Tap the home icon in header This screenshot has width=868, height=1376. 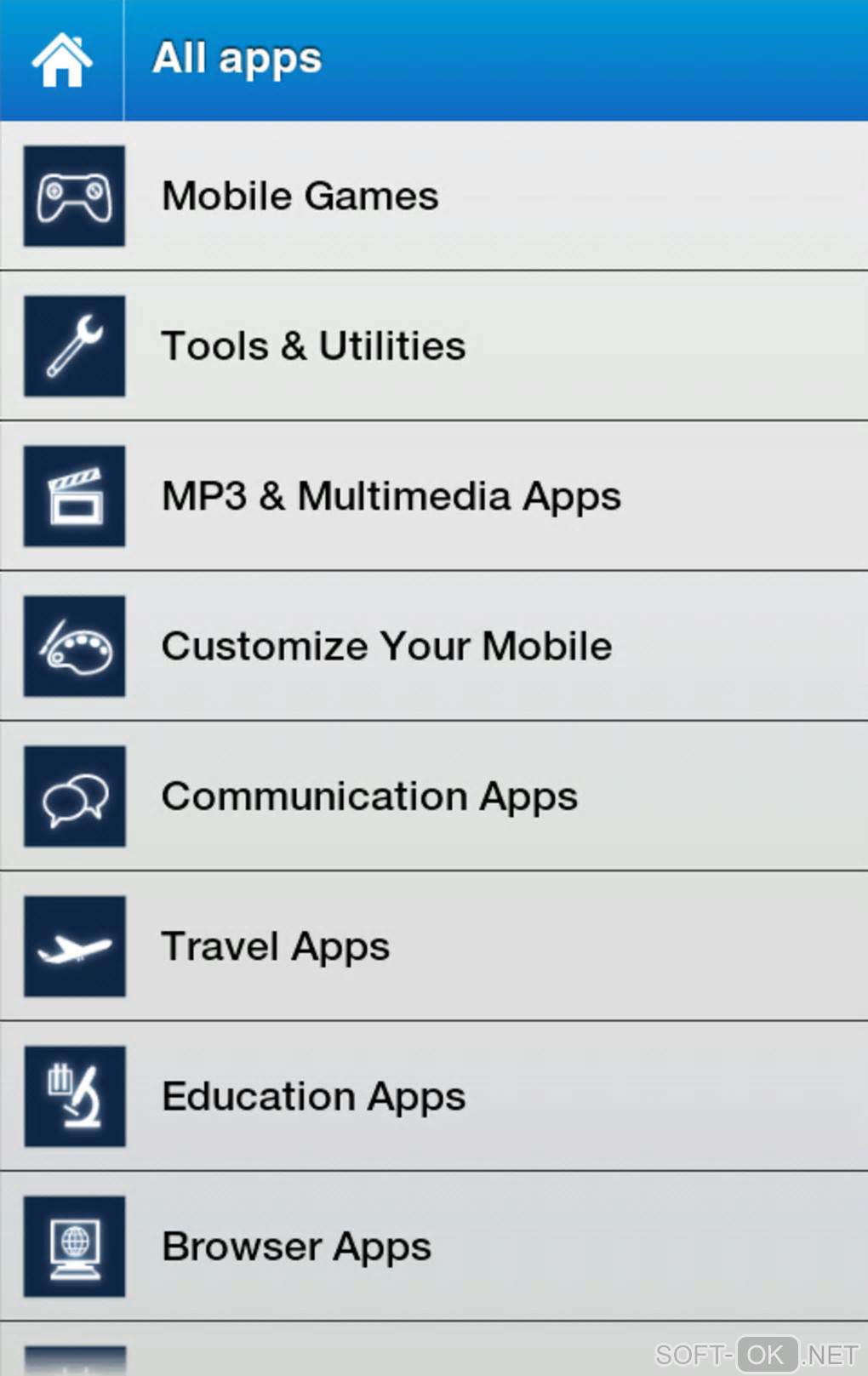[x=61, y=60]
